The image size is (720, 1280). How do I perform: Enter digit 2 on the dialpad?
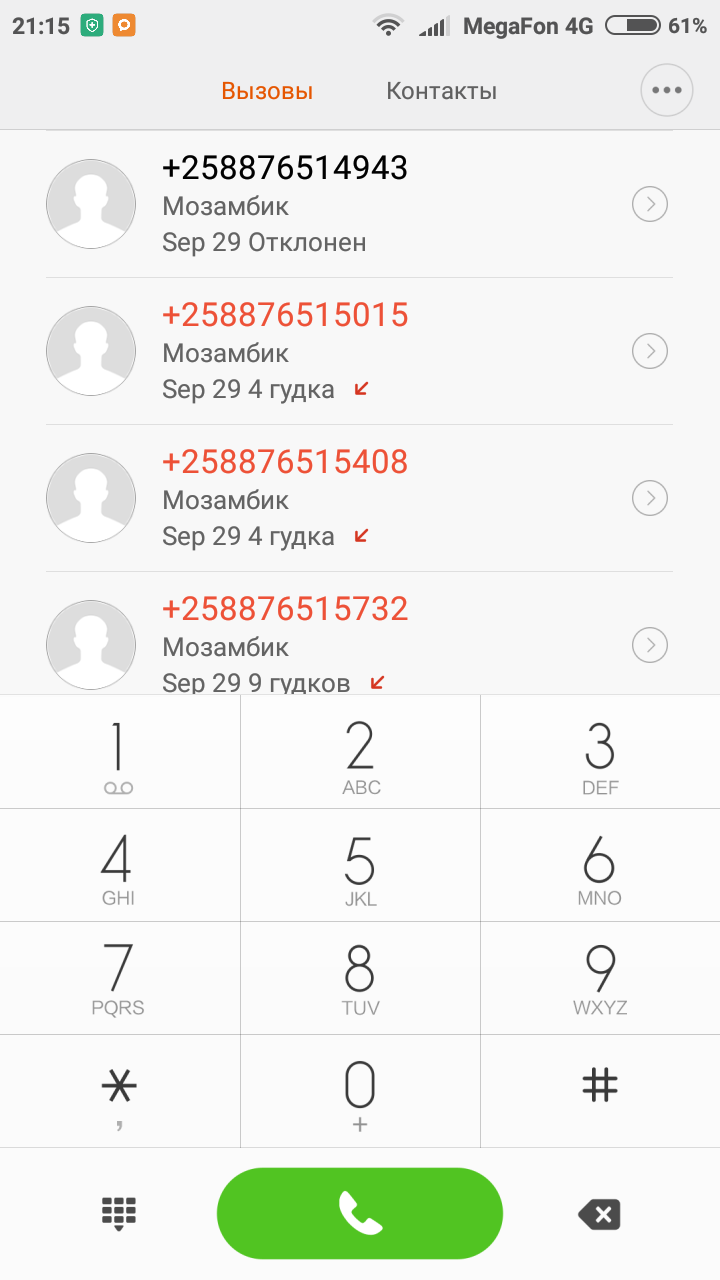pyautogui.click(x=360, y=755)
